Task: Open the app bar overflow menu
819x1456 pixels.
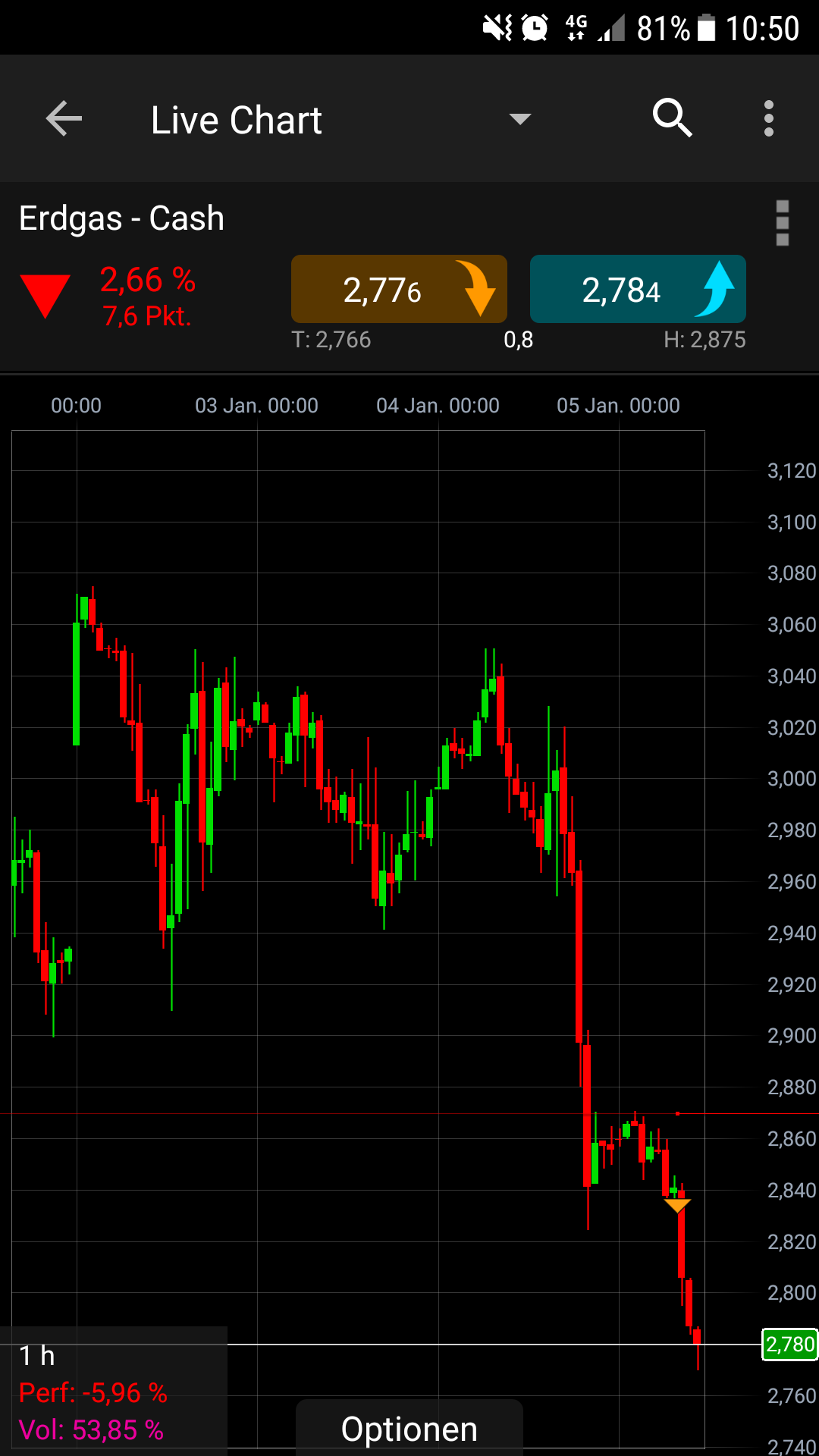Action: click(768, 119)
